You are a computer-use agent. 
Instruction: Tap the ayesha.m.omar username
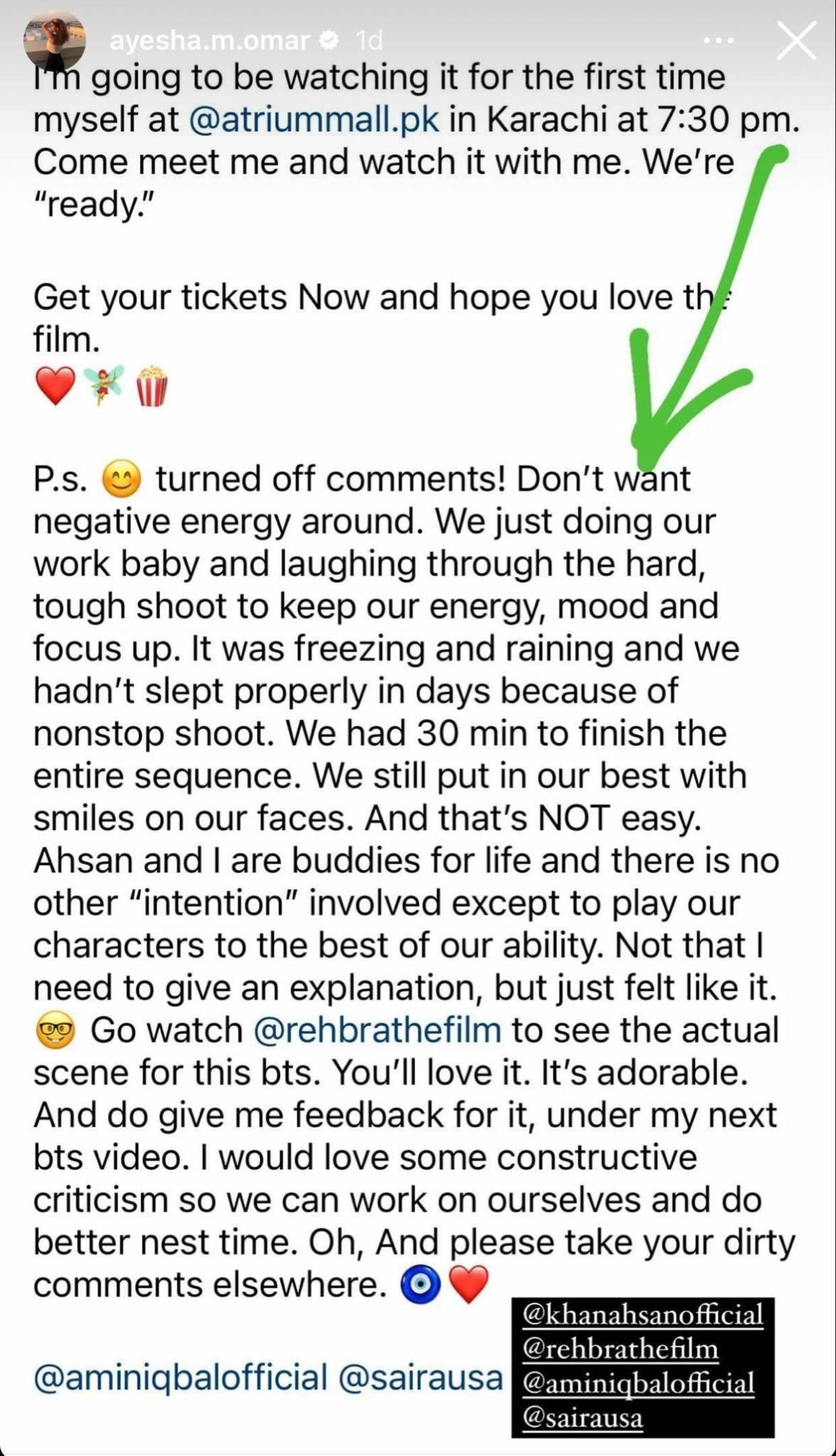[209, 41]
